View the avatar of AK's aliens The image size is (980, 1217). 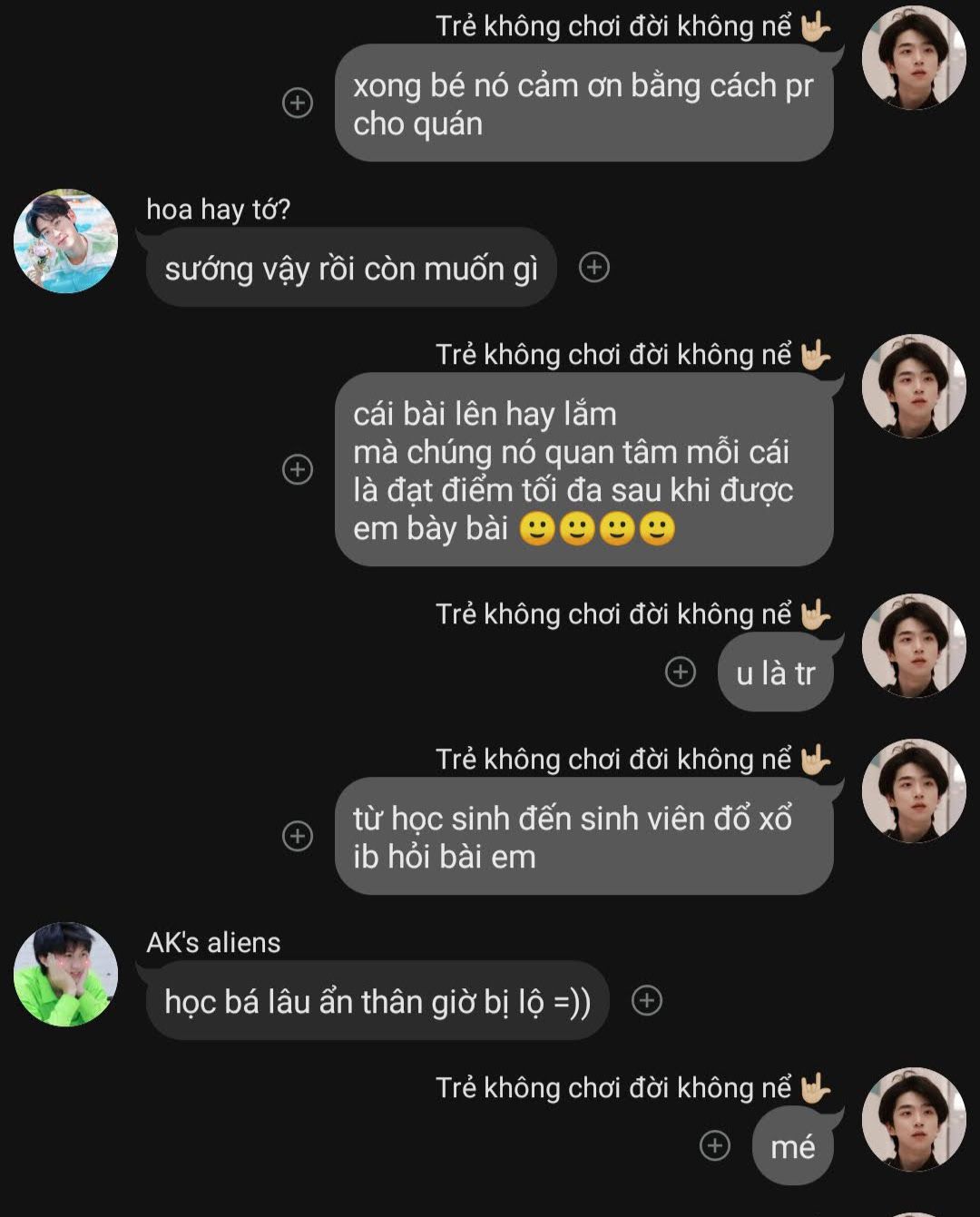[x=65, y=975]
